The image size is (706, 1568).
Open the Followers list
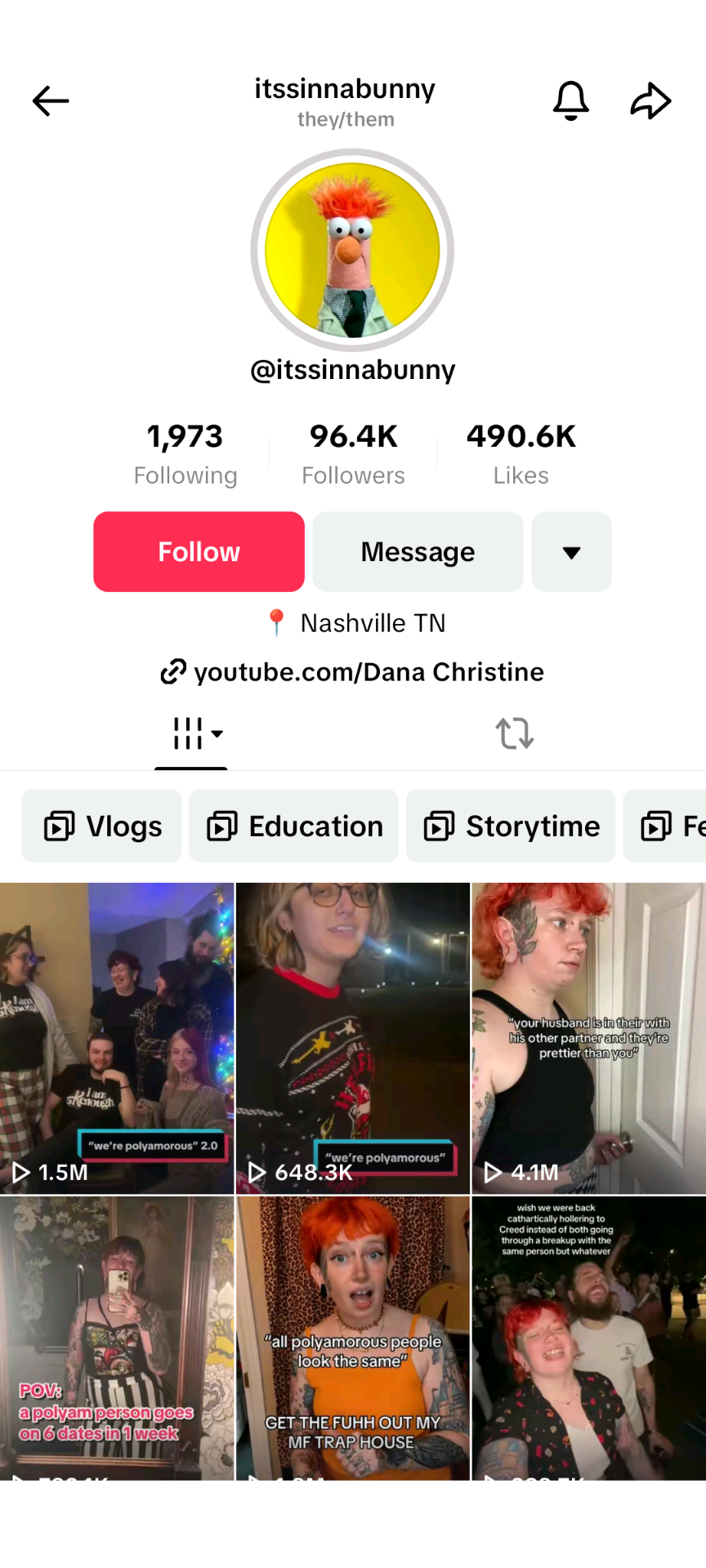[353, 454]
